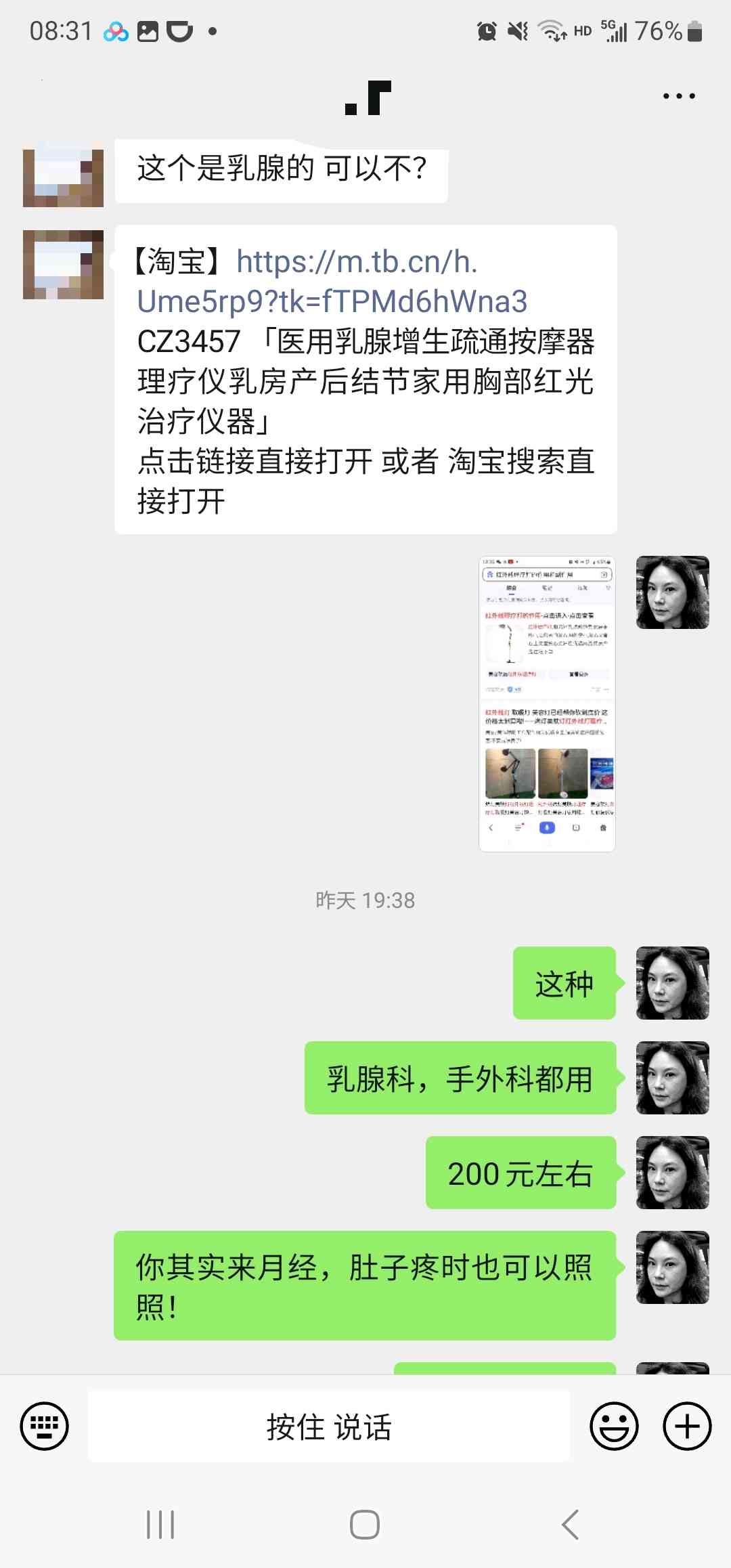The width and height of the screenshot is (731, 1568).
Task: Switch to keyboard text input
Action: tap(45, 1426)
